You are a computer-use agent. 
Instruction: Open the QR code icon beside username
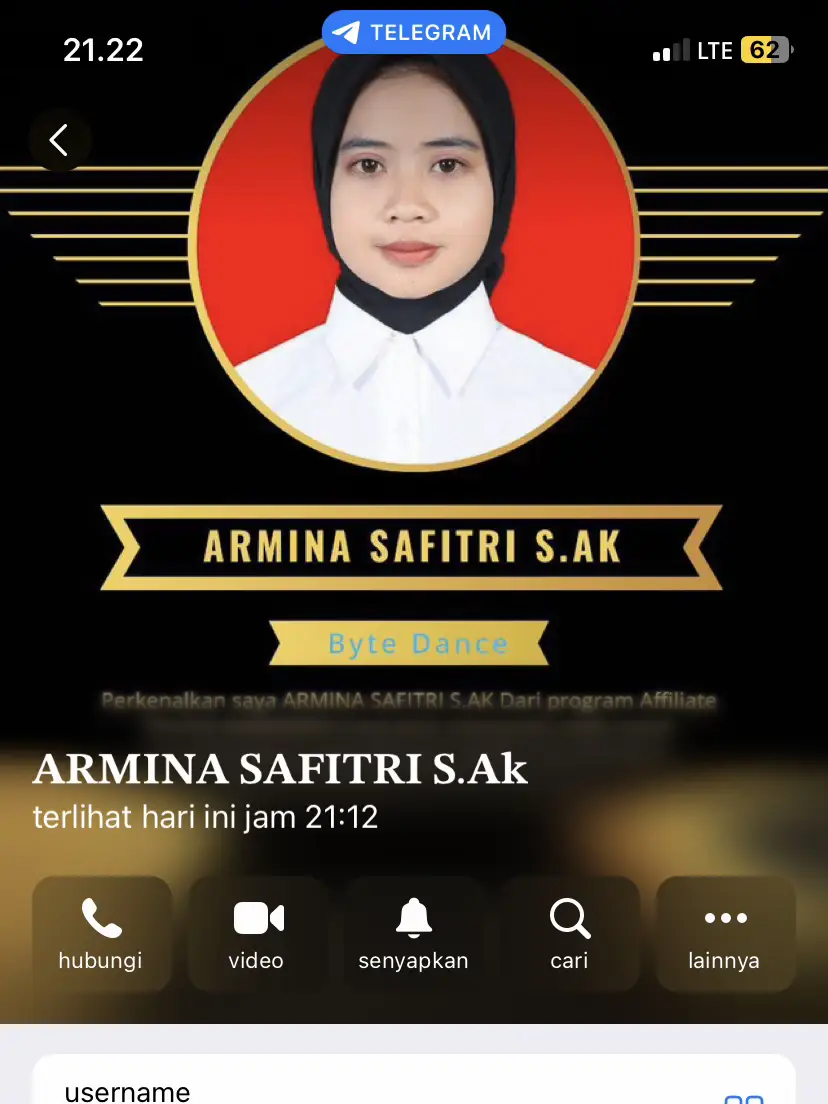tap(743, 1096)
